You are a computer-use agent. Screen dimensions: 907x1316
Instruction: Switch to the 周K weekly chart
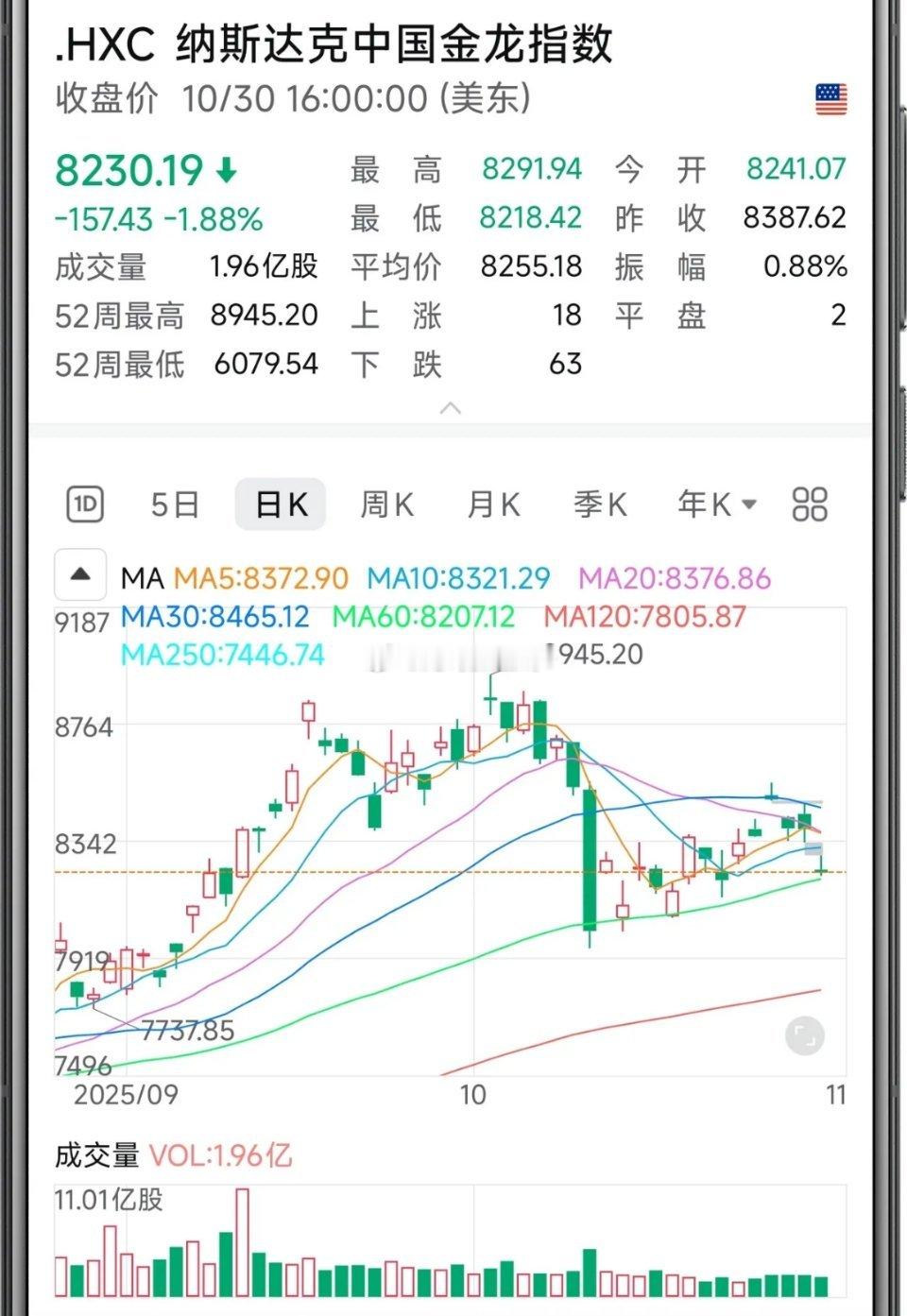pos(386,504)
